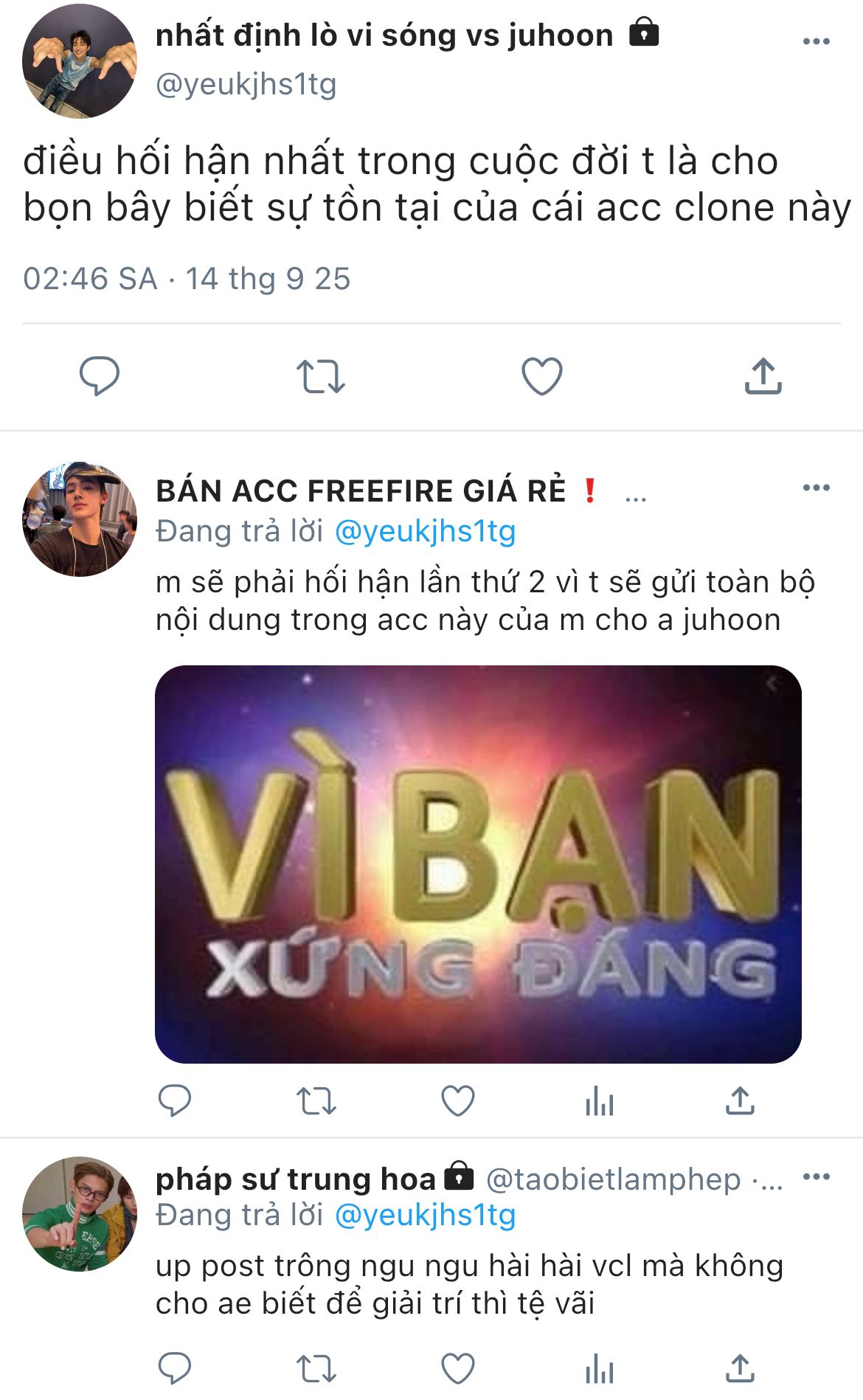
Task: Reply to the main tweet by @yeukjhs1tg
Action: coord(100,376)
